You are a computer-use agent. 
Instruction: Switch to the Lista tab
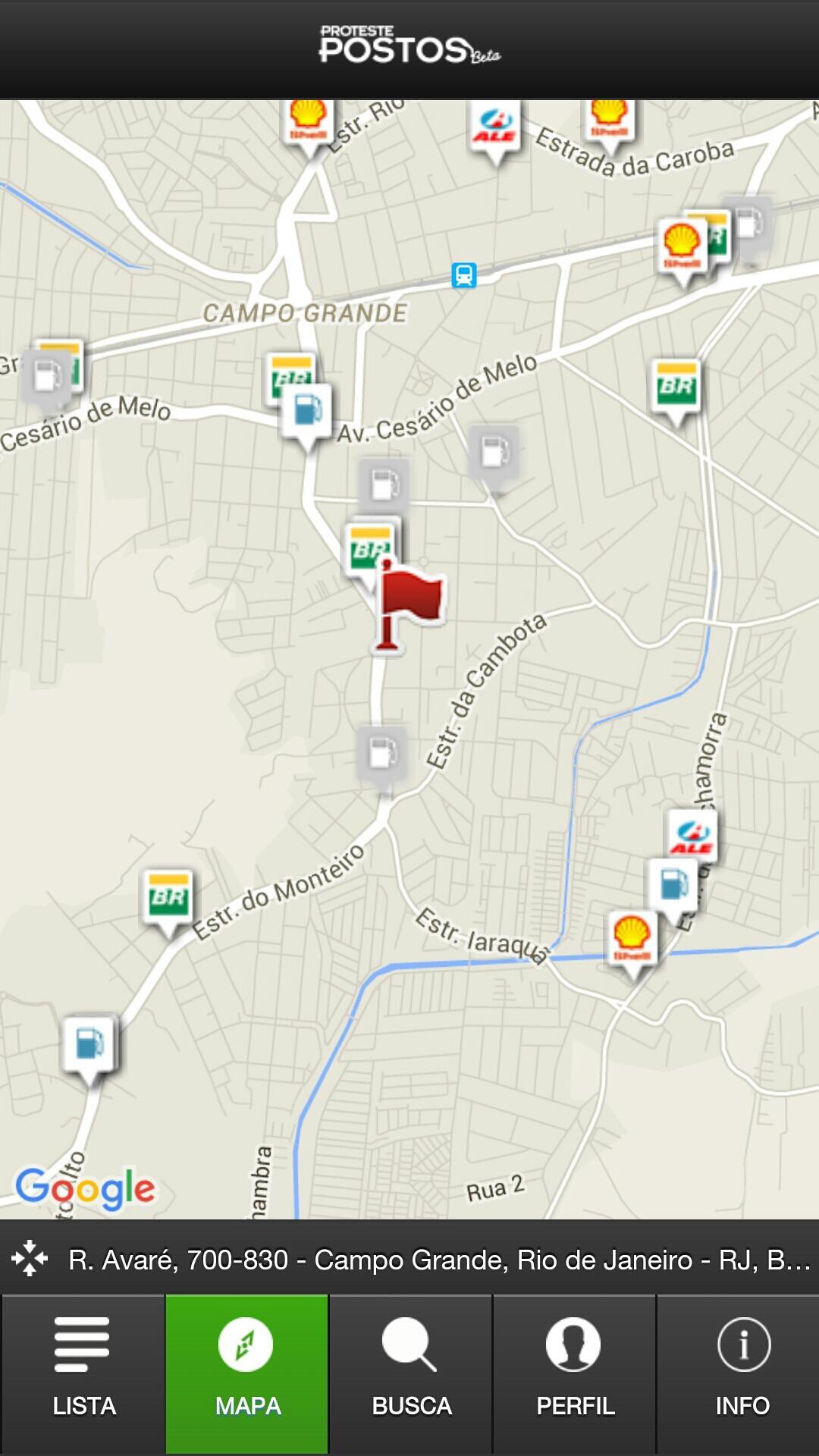[83, 1374]
